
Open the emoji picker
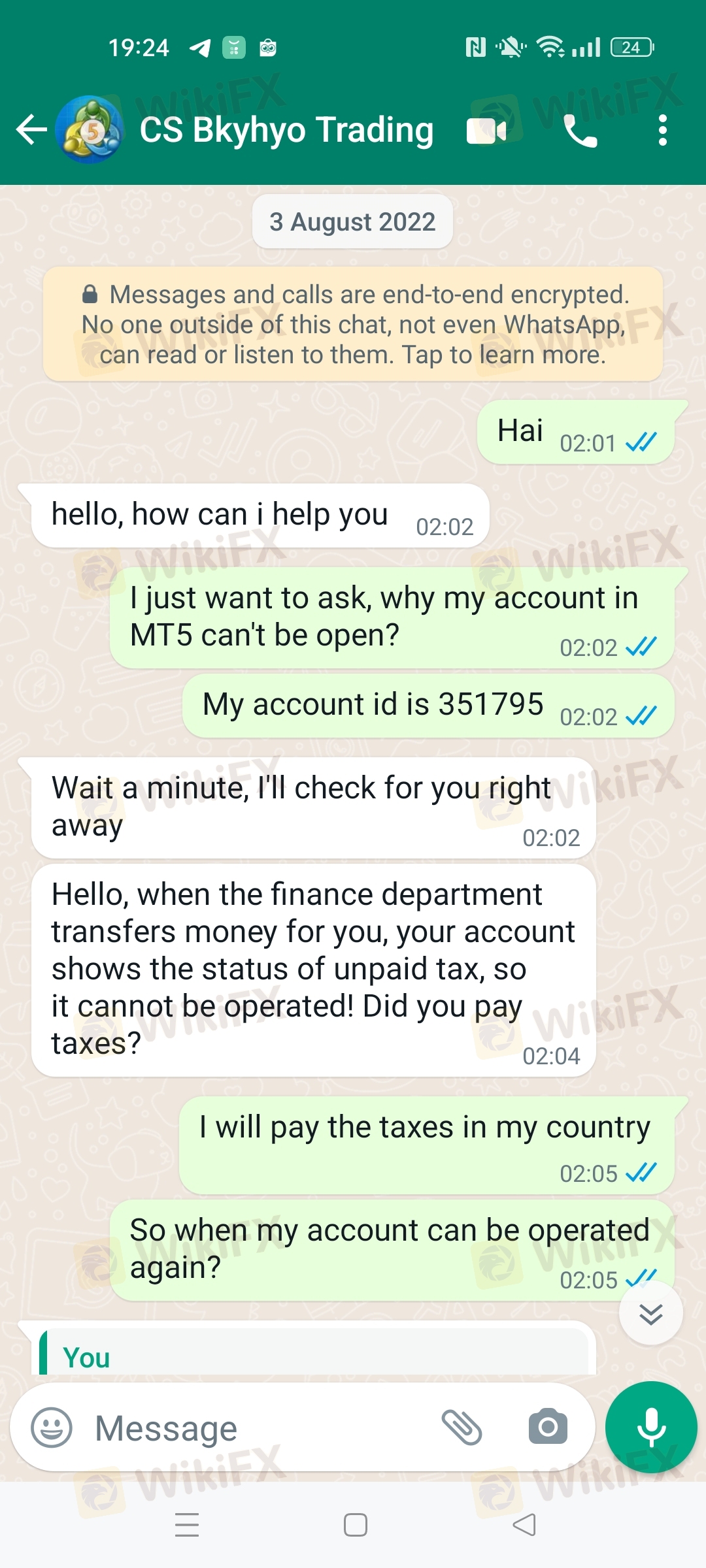52,1427
